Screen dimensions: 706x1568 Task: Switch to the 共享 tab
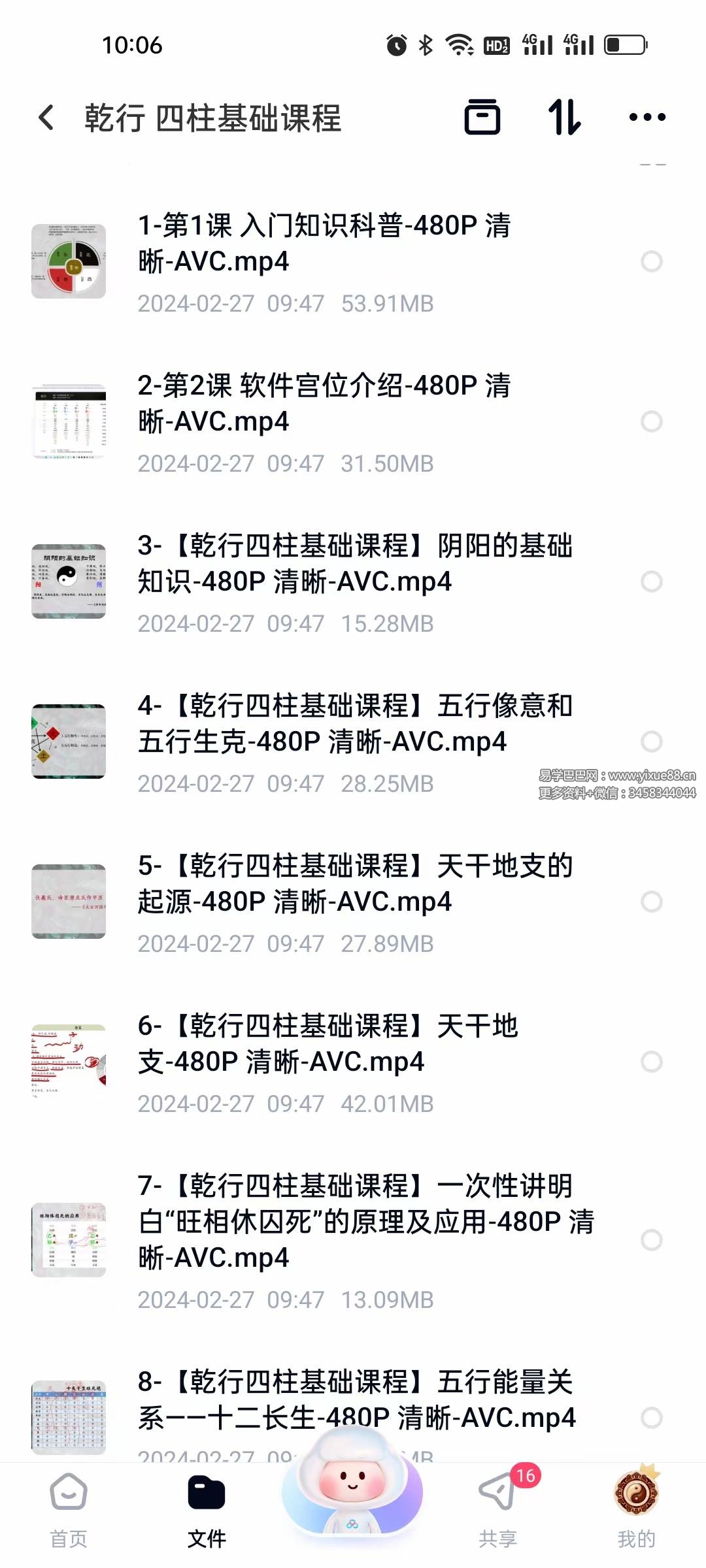click(497, 1511)
